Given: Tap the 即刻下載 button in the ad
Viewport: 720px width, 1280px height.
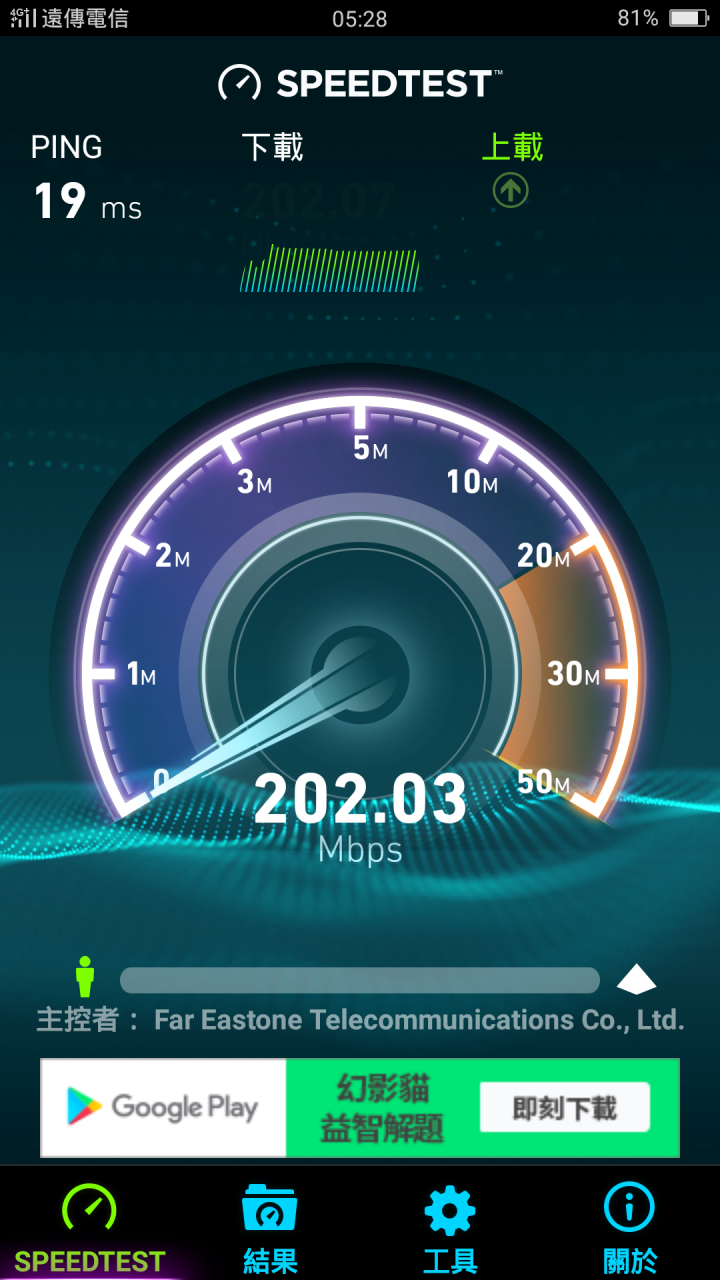Looking at the screenshot, I should [564, 1108].
